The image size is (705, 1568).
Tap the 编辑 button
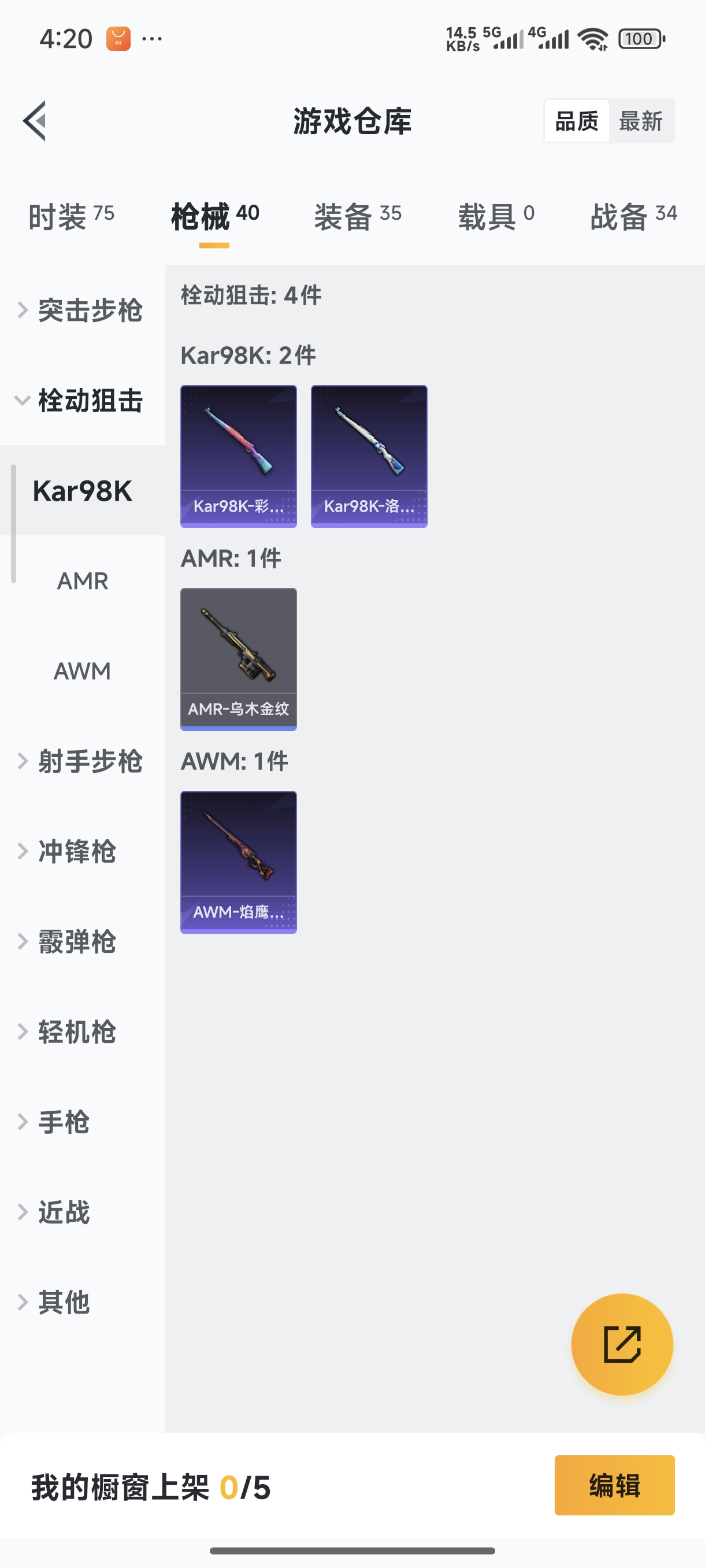point(614,1485)
